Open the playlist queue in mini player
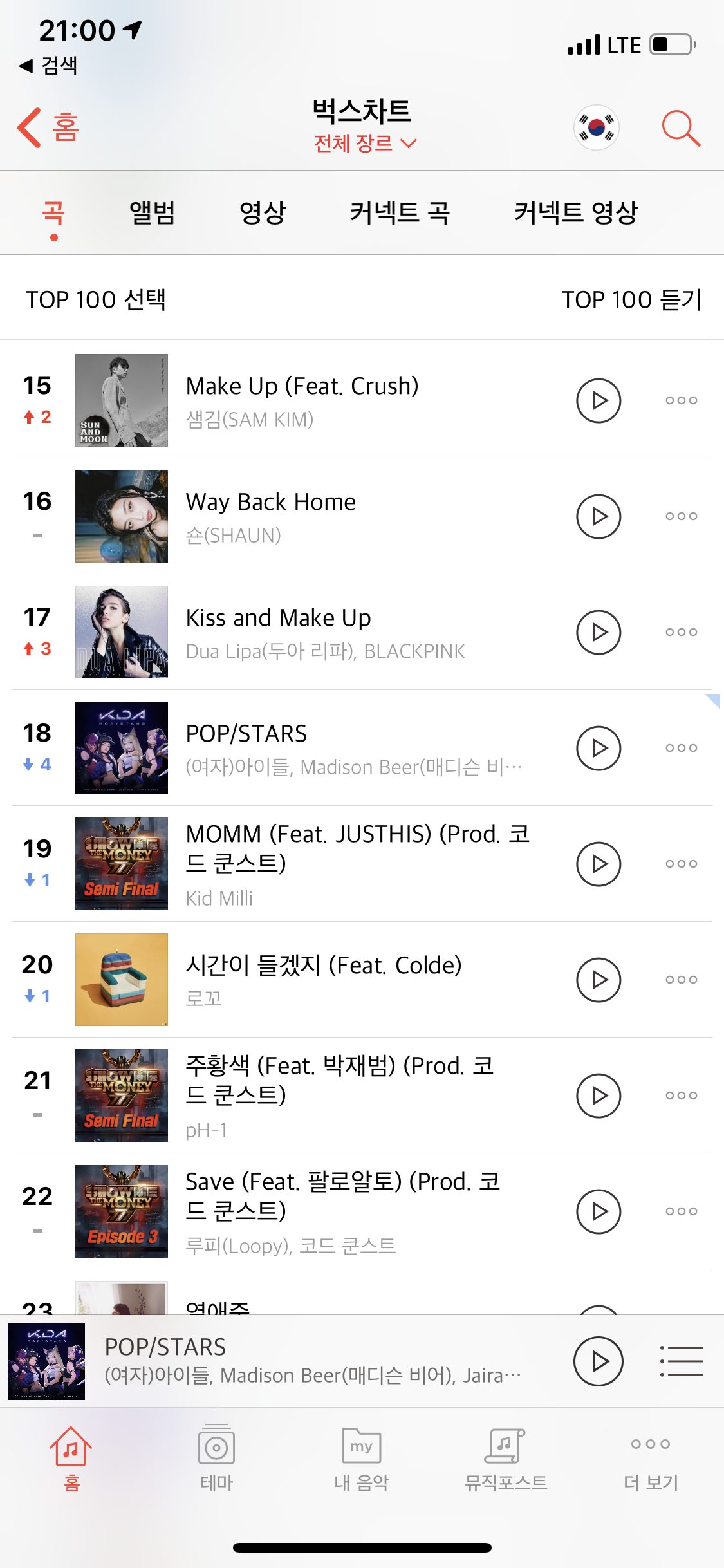 coord(681,1361)
